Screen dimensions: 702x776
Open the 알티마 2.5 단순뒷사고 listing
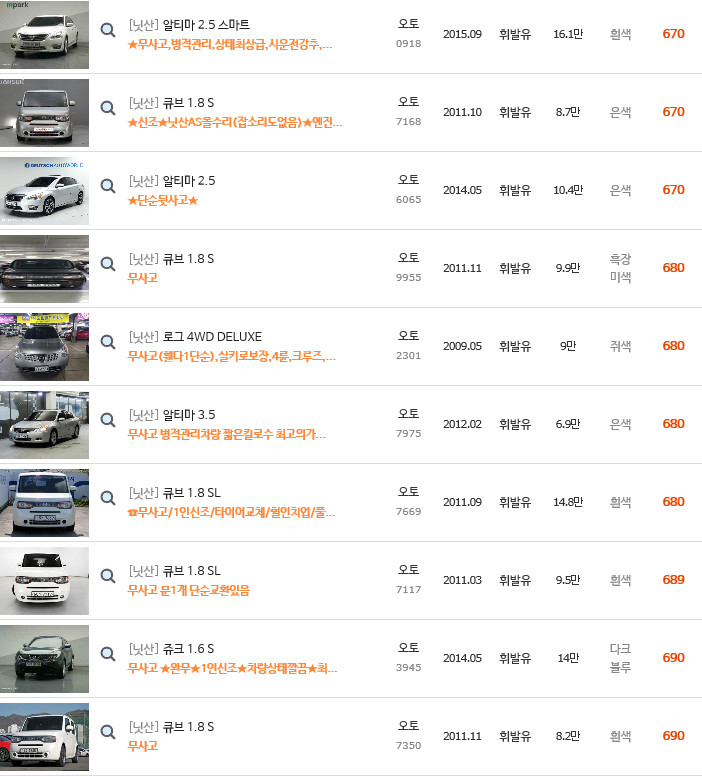point(188,181)
